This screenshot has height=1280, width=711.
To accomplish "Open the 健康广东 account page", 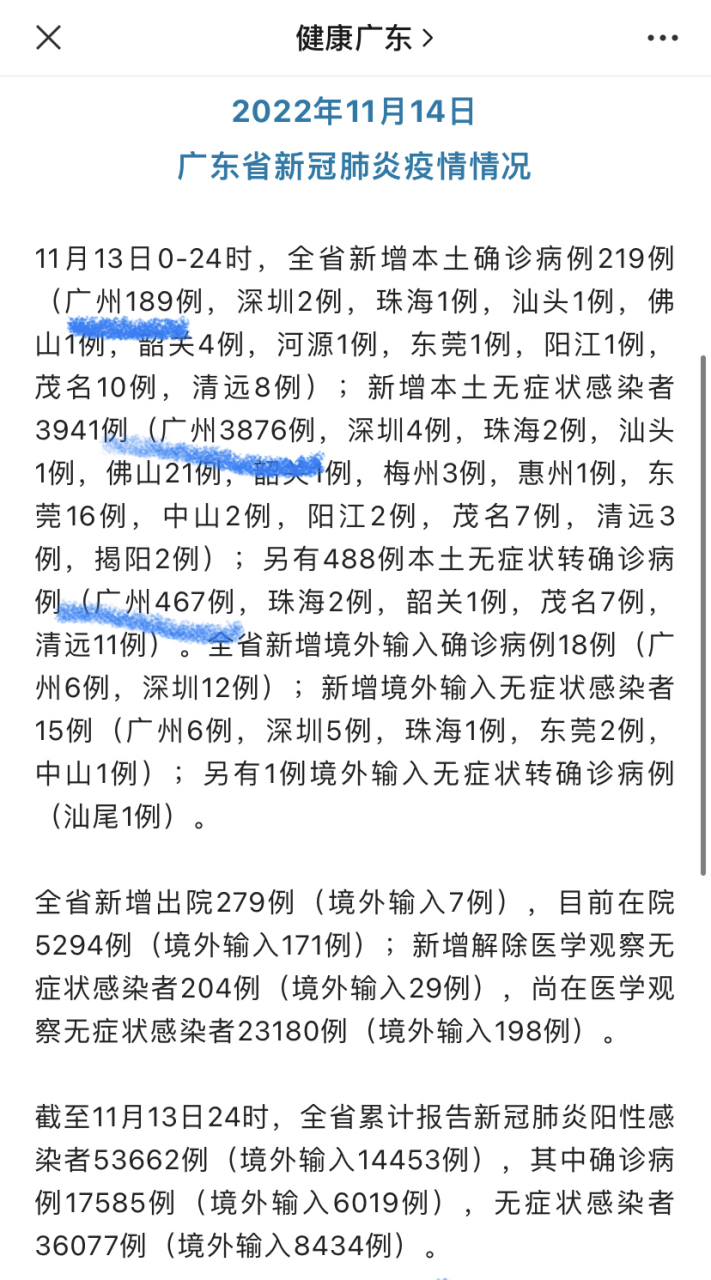I will [365, 38].
